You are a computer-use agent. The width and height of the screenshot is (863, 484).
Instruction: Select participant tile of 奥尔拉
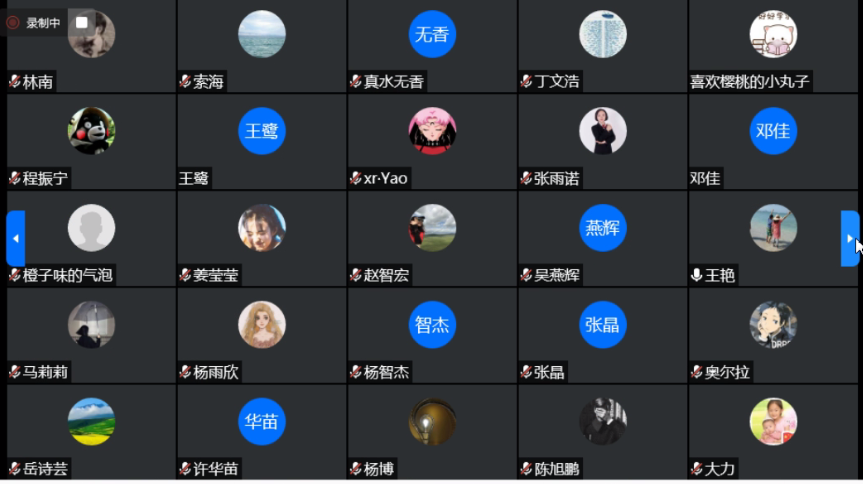point(773,335)
